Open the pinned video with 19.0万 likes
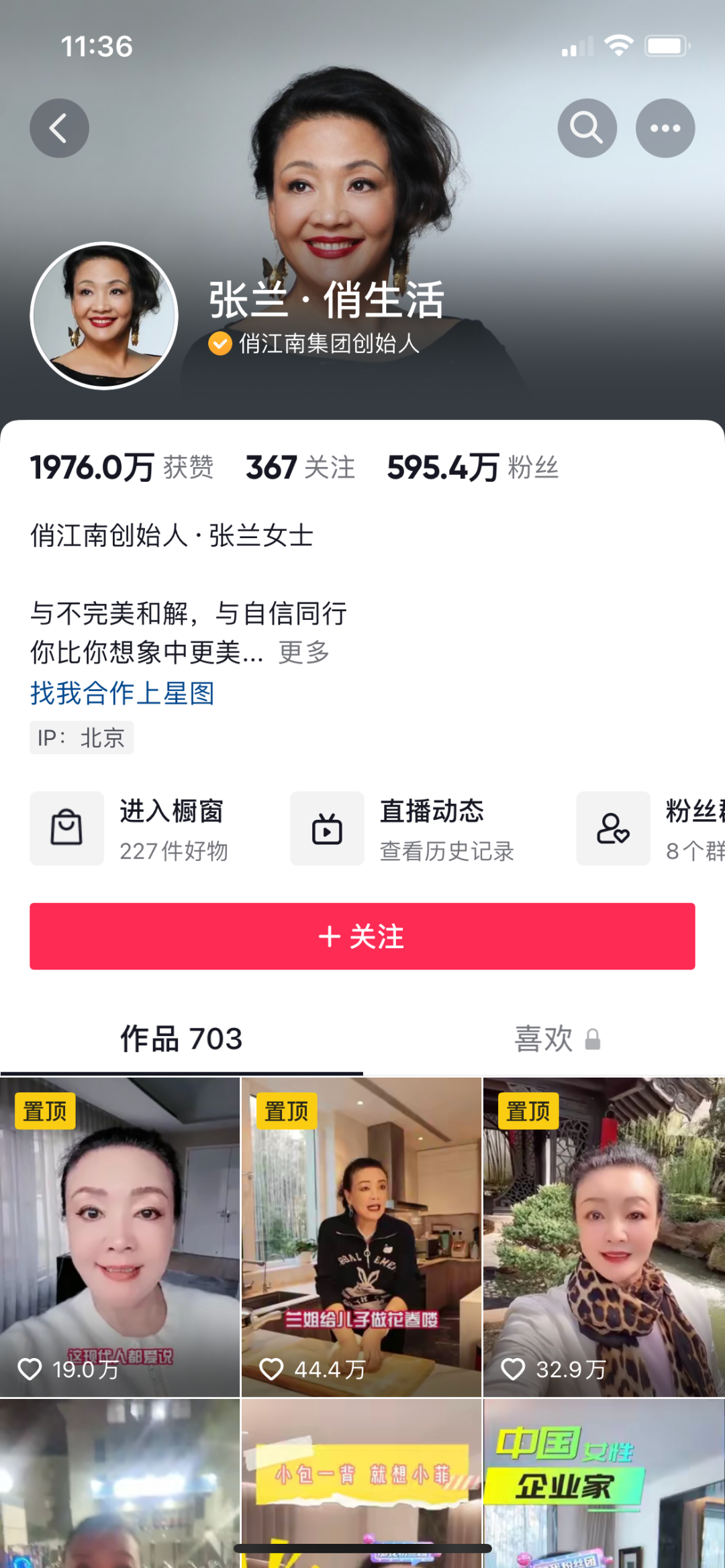Image resolution: width=725 pixels, height=1568 pixels. [x=119, y=1236]
